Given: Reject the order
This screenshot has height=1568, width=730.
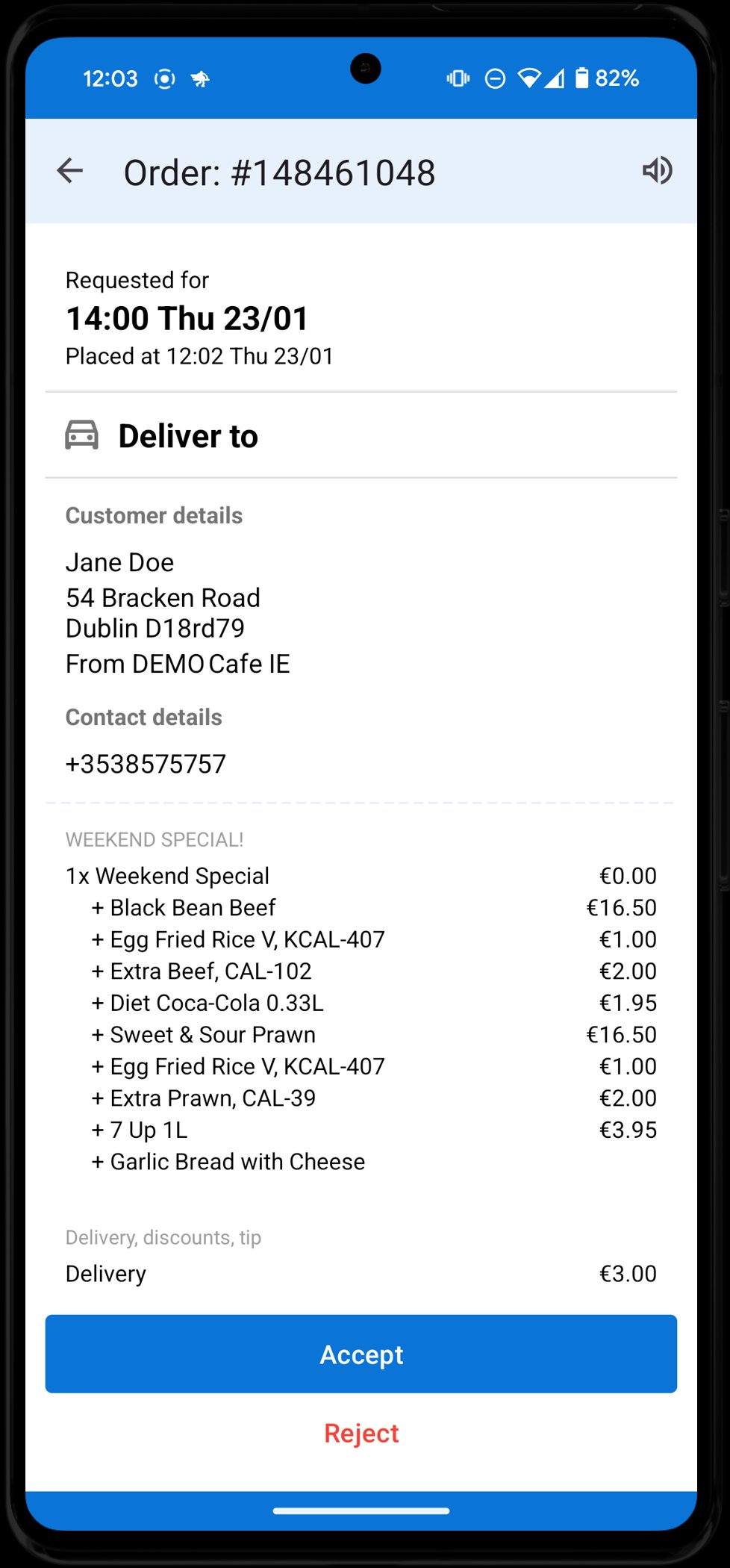Looking at the screenshot, I should (x=361, y=1433).
